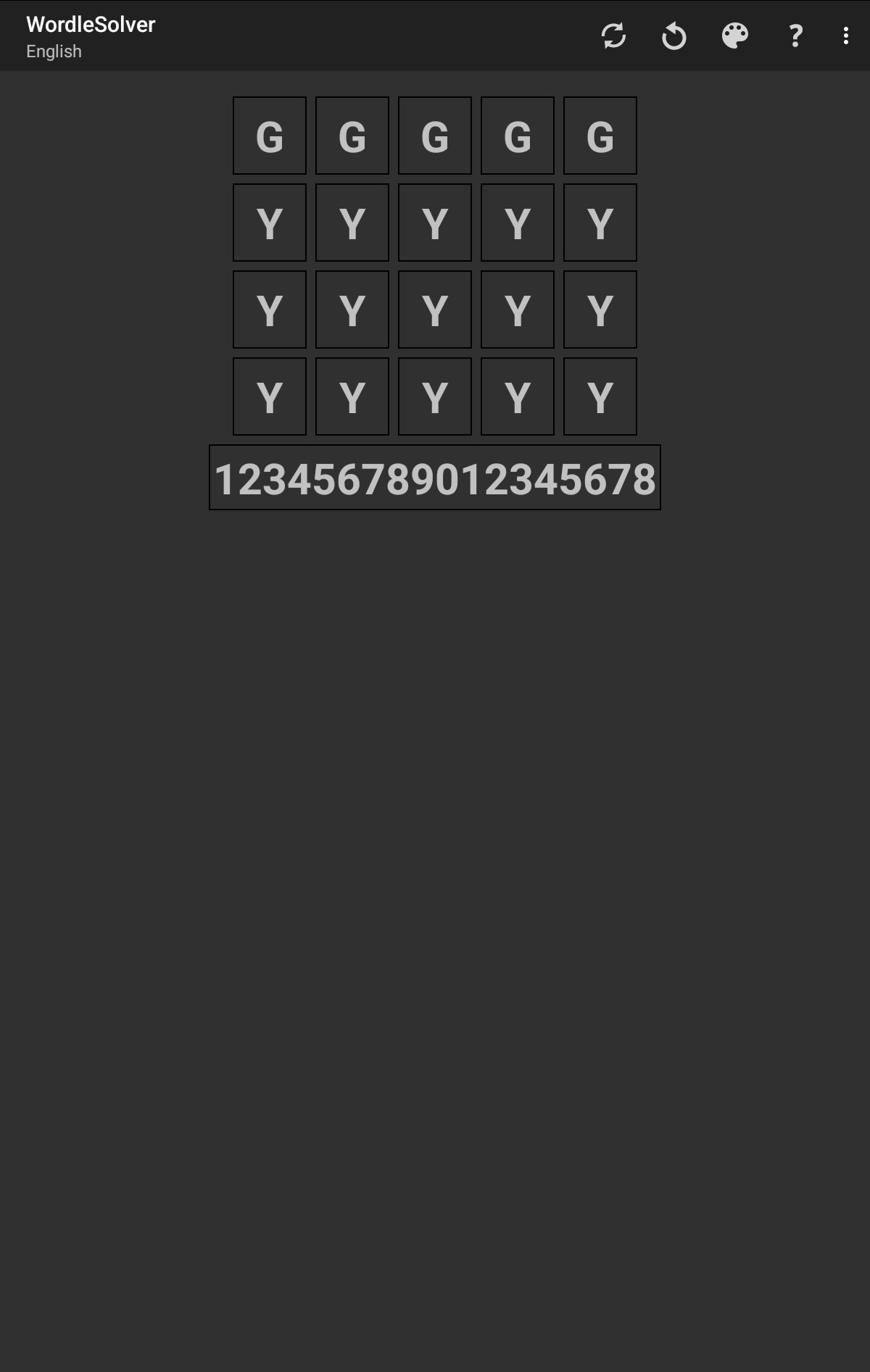Open the help screen via the question mark
This screenshot has width=870, height=1372.
coord(795,36)
